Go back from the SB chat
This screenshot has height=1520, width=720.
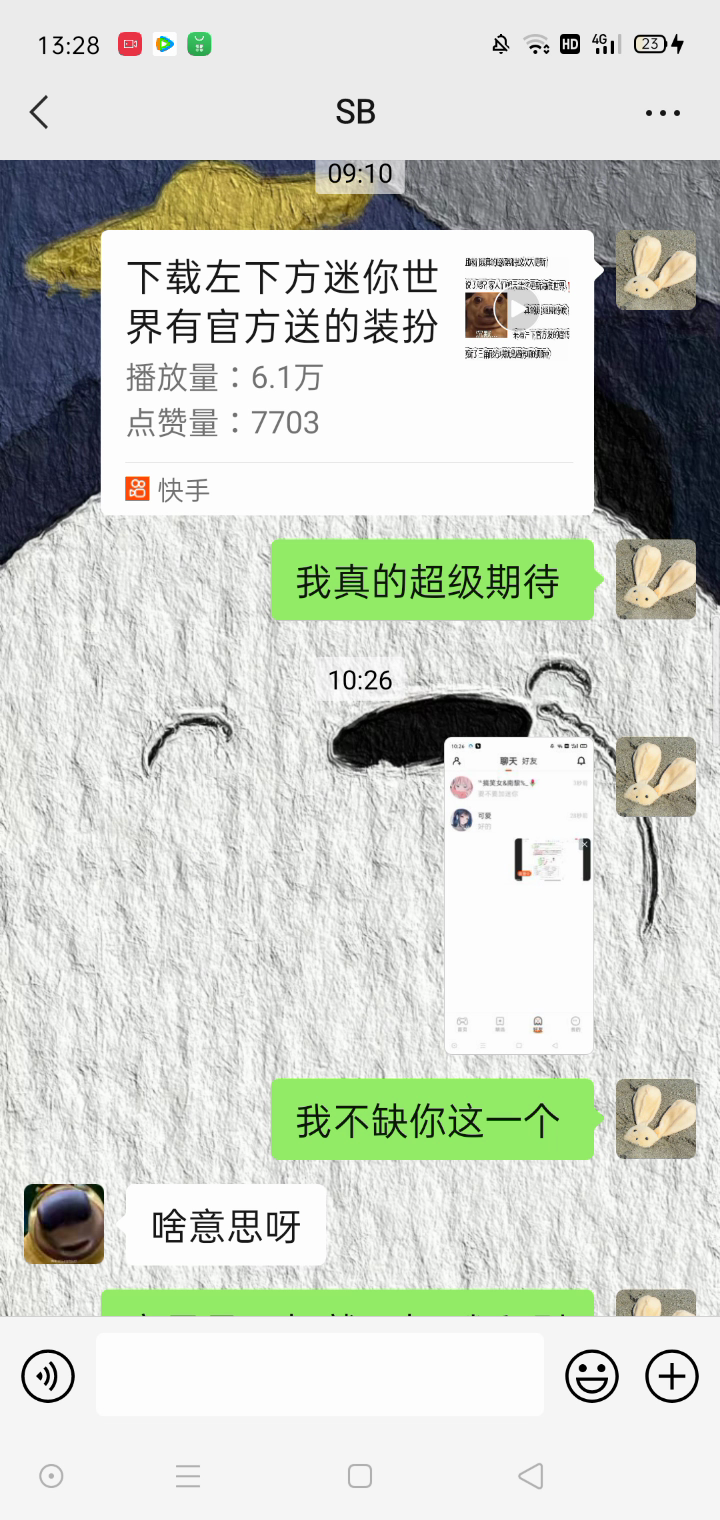pos(39,112)
